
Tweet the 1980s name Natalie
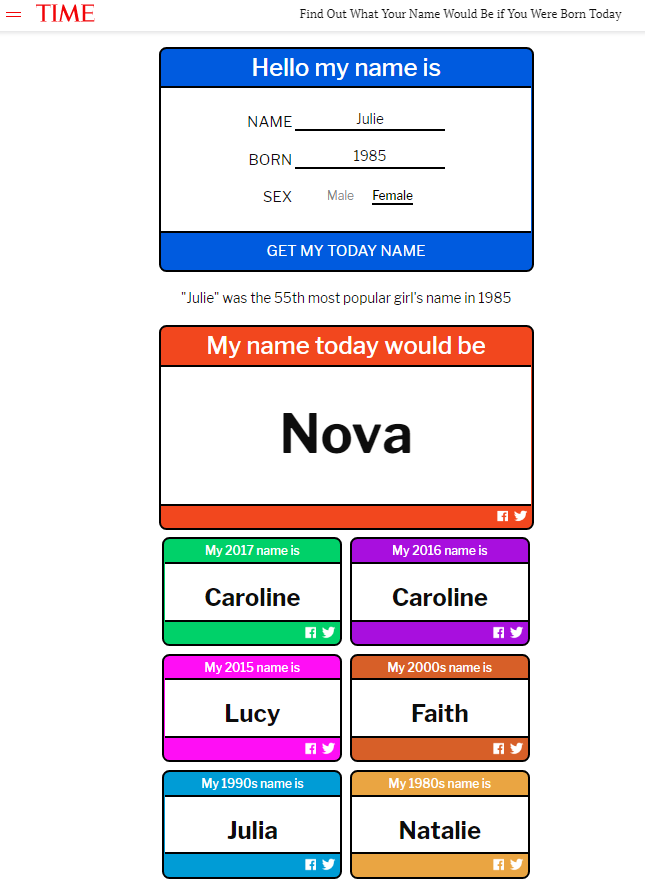[516, 864]
